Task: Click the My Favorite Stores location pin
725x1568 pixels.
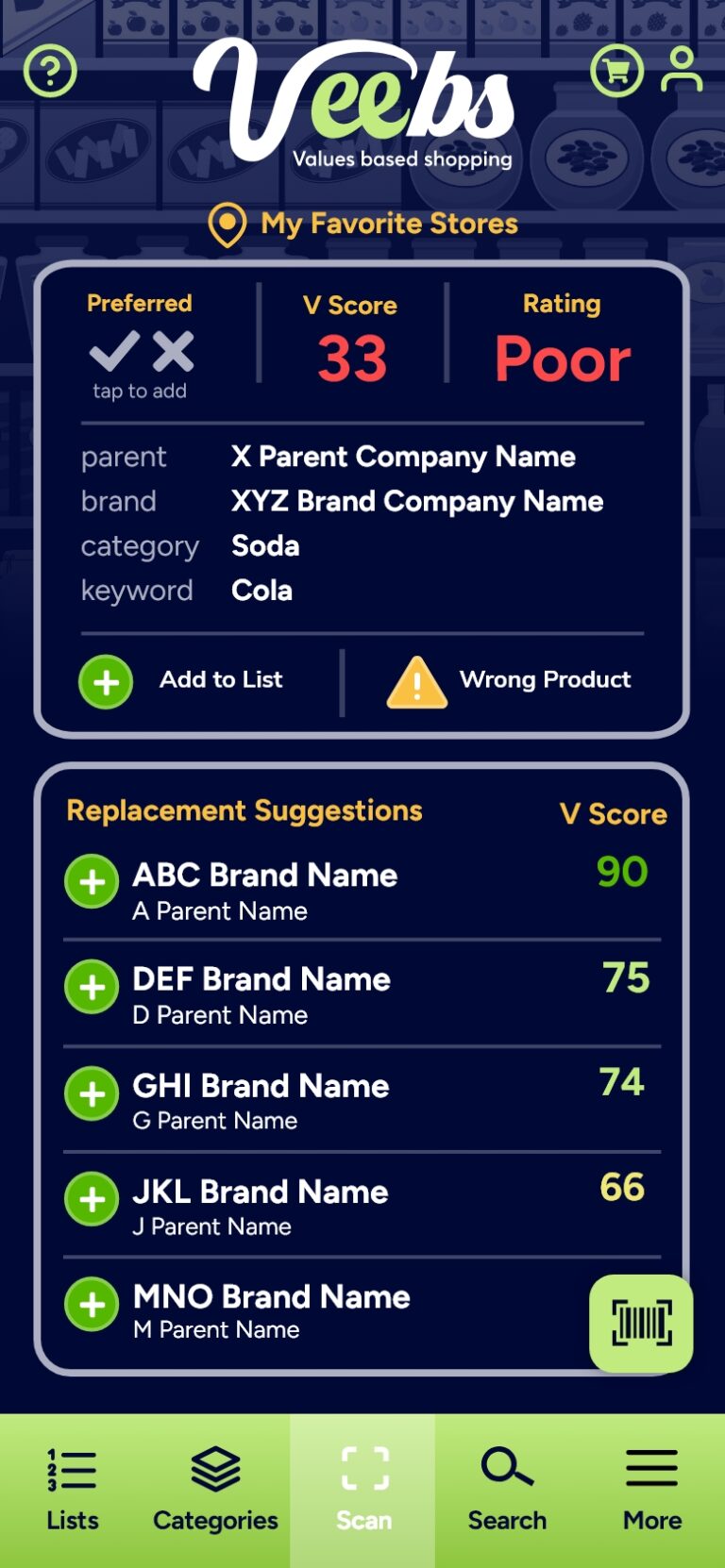Action: [227, 225]
